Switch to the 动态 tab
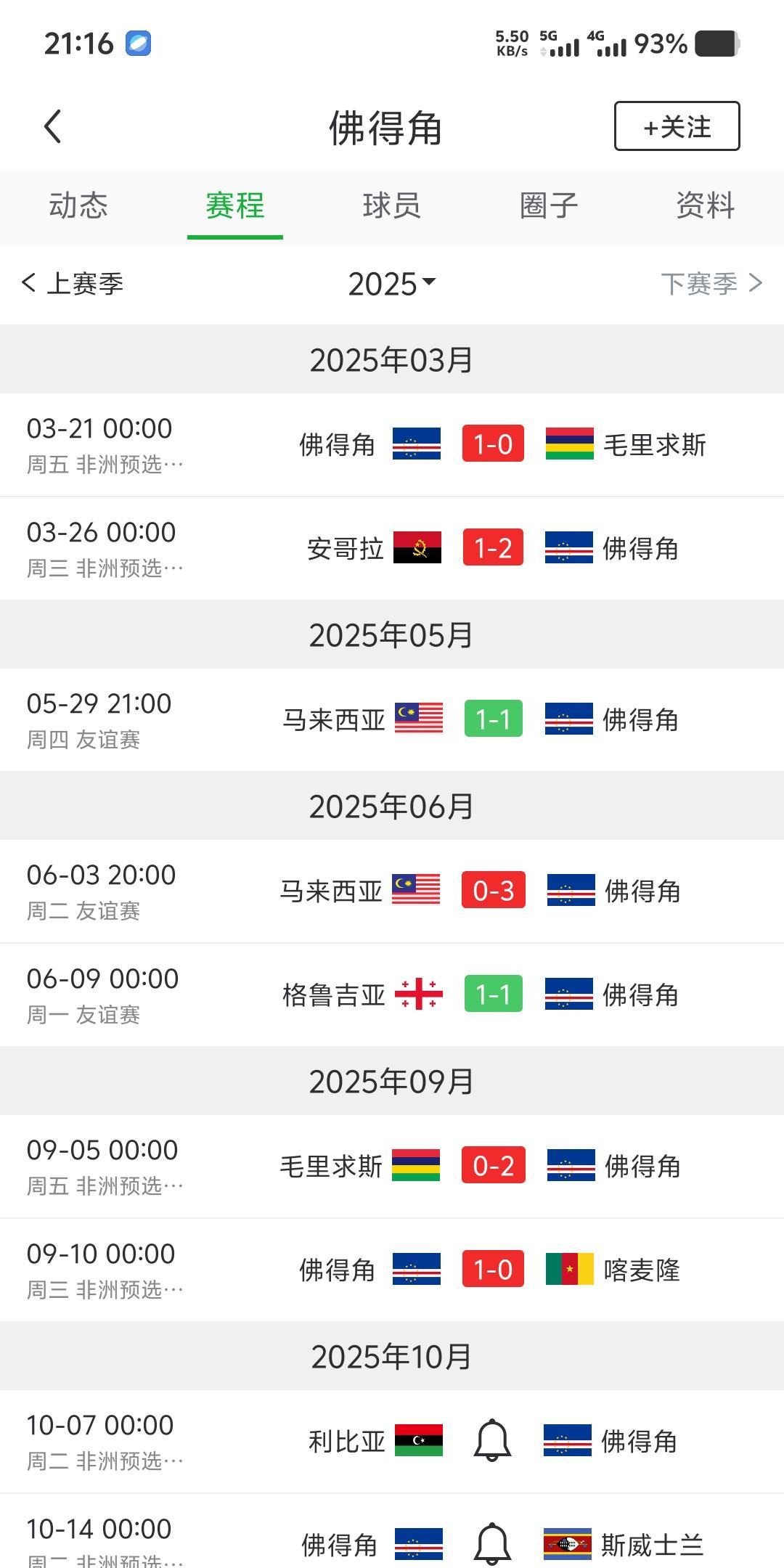Screen dimensions: 784x1568 click(78, 205)
